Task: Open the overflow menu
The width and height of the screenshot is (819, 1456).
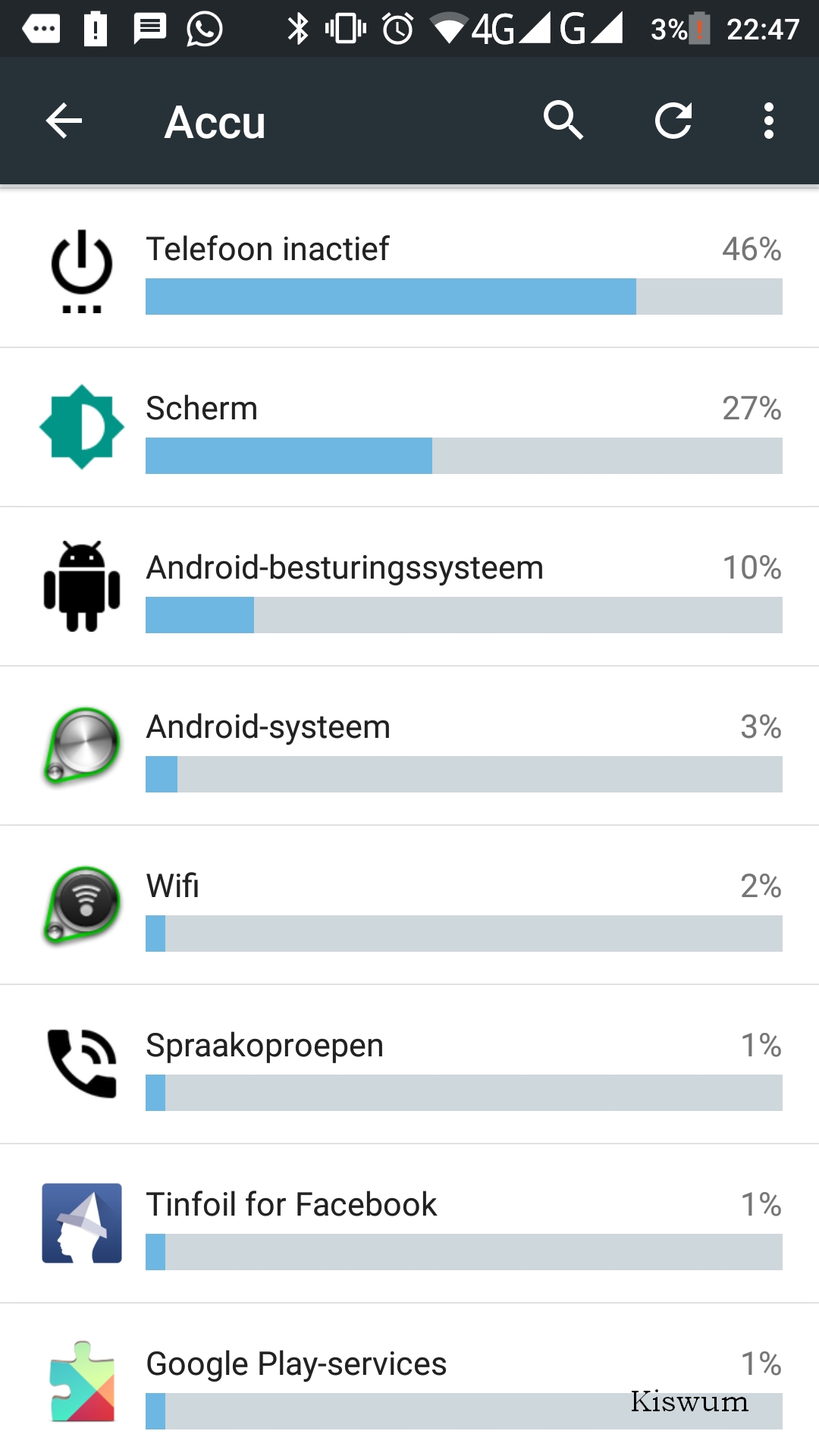Action: pos(769,121)
